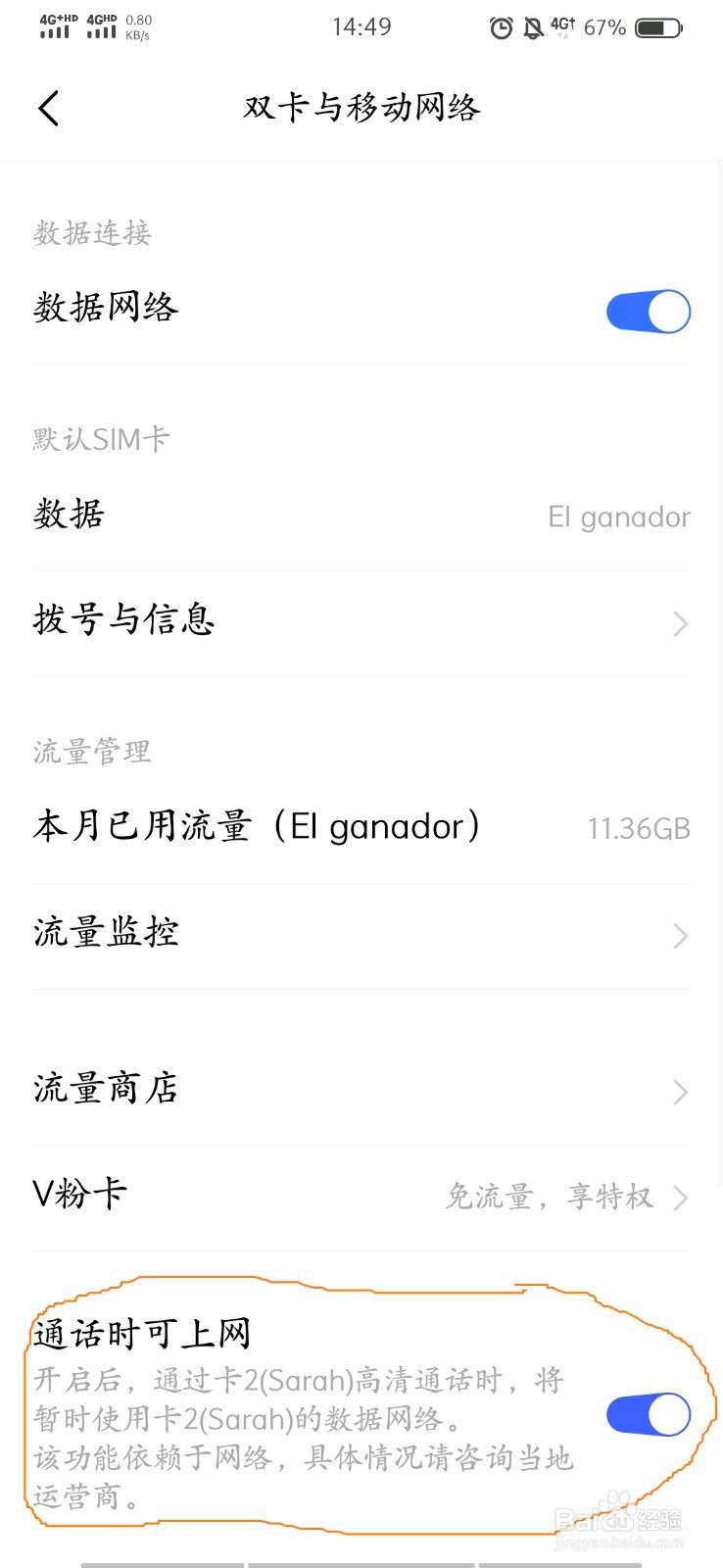Open 流量商店
This screenshot has height=1568, width=723.
(361, 1090)
